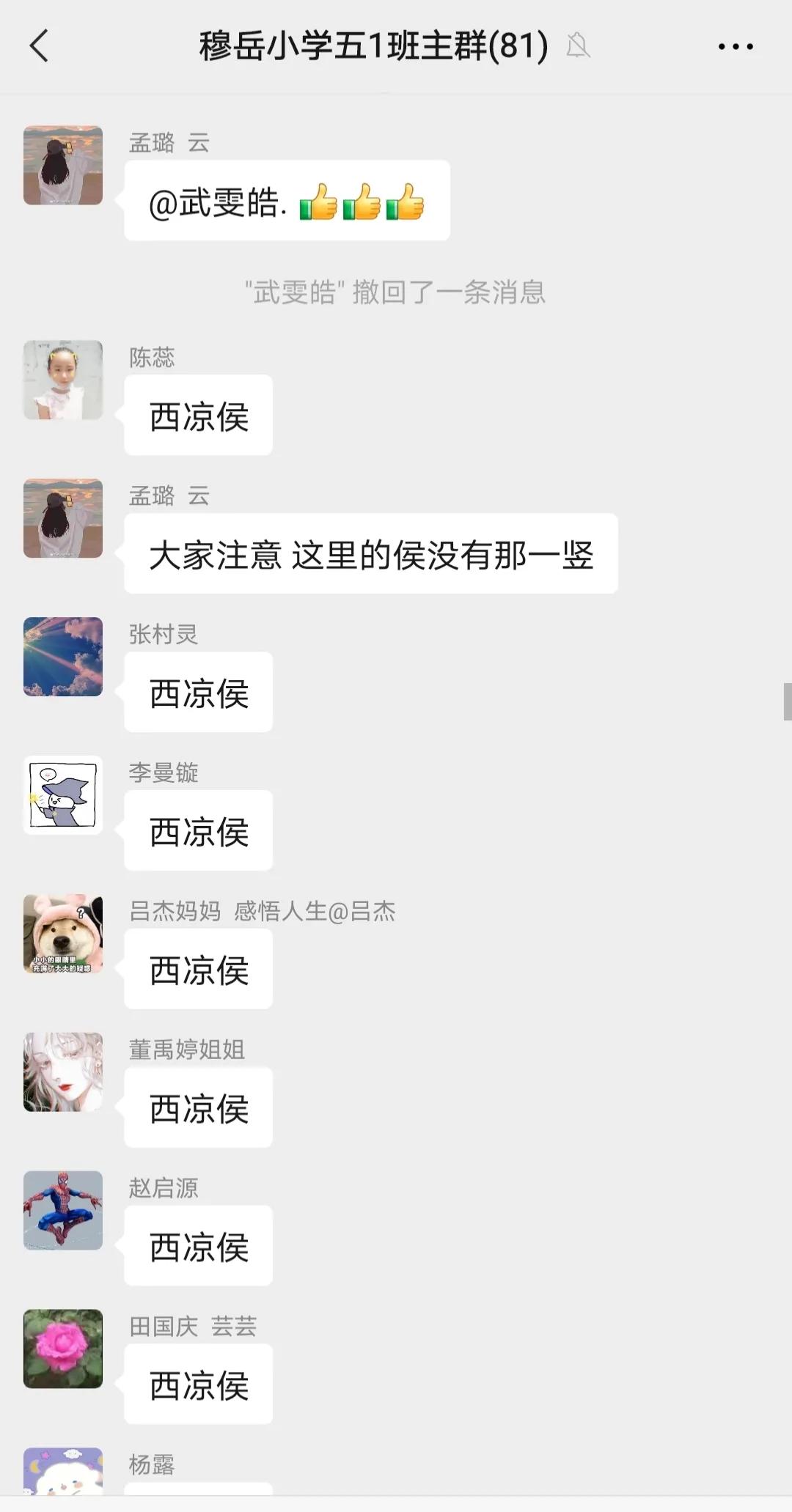This screenshot has height=1512, width=792.
Task: Open 赵启源's Spider-Man avatar
Action: 63,1210
